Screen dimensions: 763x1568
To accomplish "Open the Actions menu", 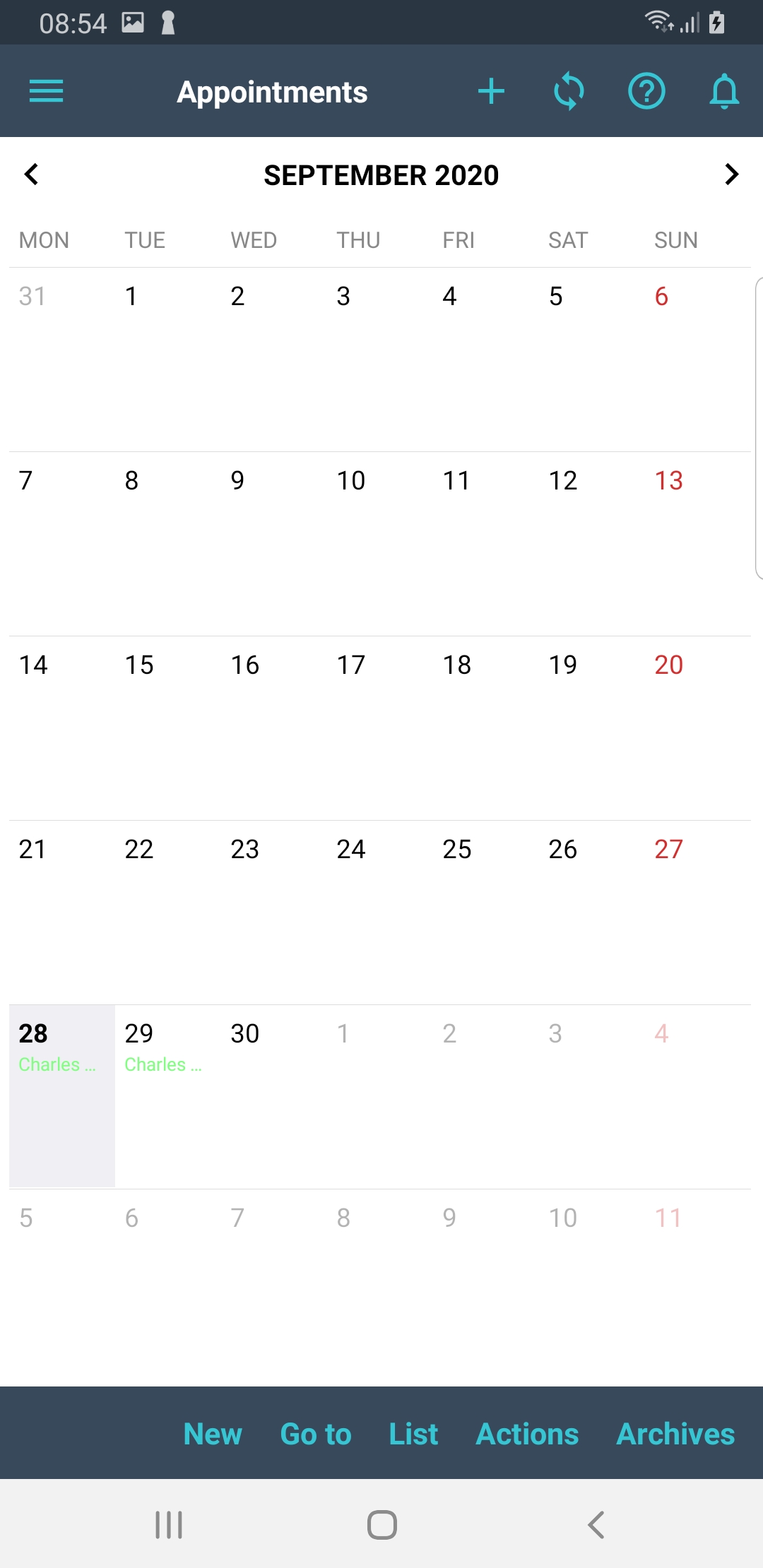I will coord(527,1434).
